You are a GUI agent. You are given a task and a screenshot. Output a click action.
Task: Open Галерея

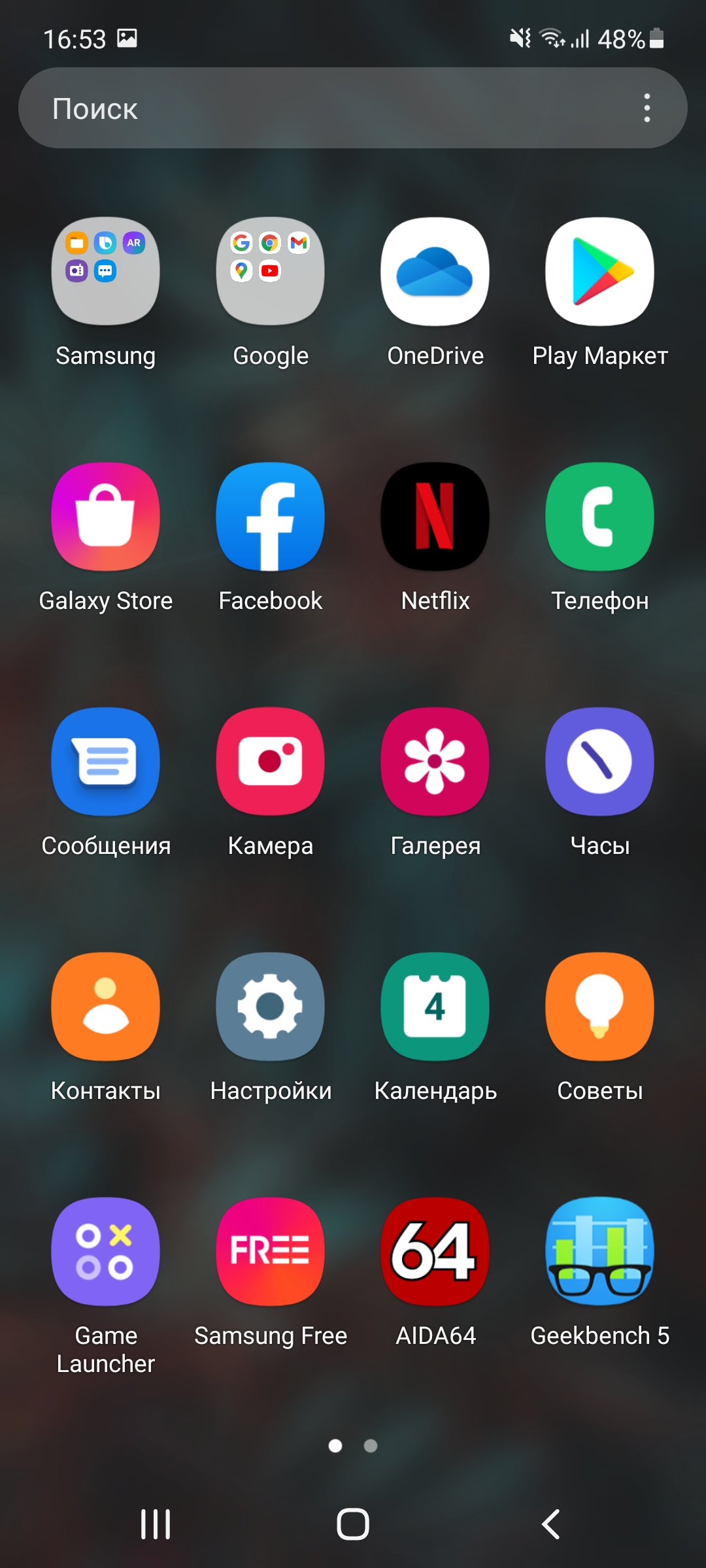[435, 762]
